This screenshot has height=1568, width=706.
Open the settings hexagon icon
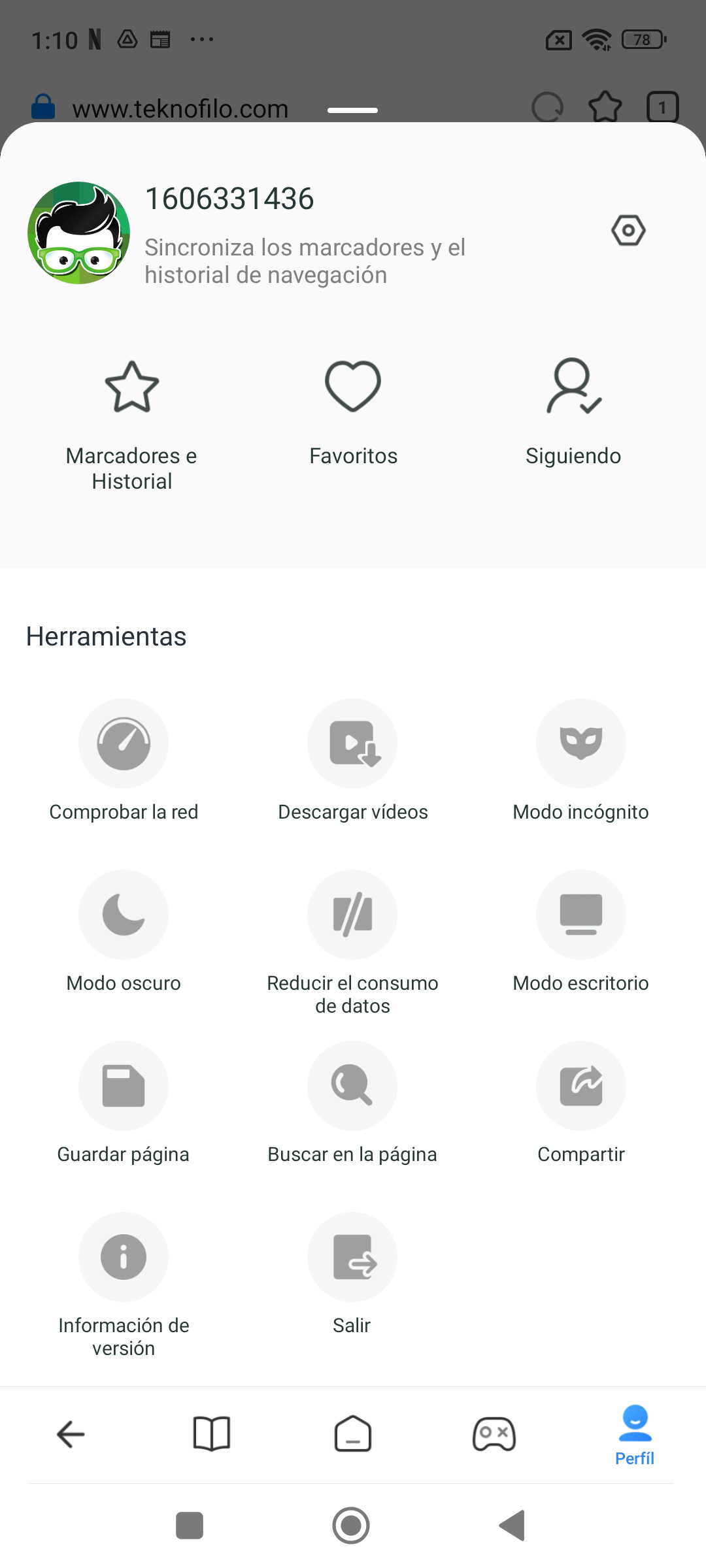click(x=628, y=230)
